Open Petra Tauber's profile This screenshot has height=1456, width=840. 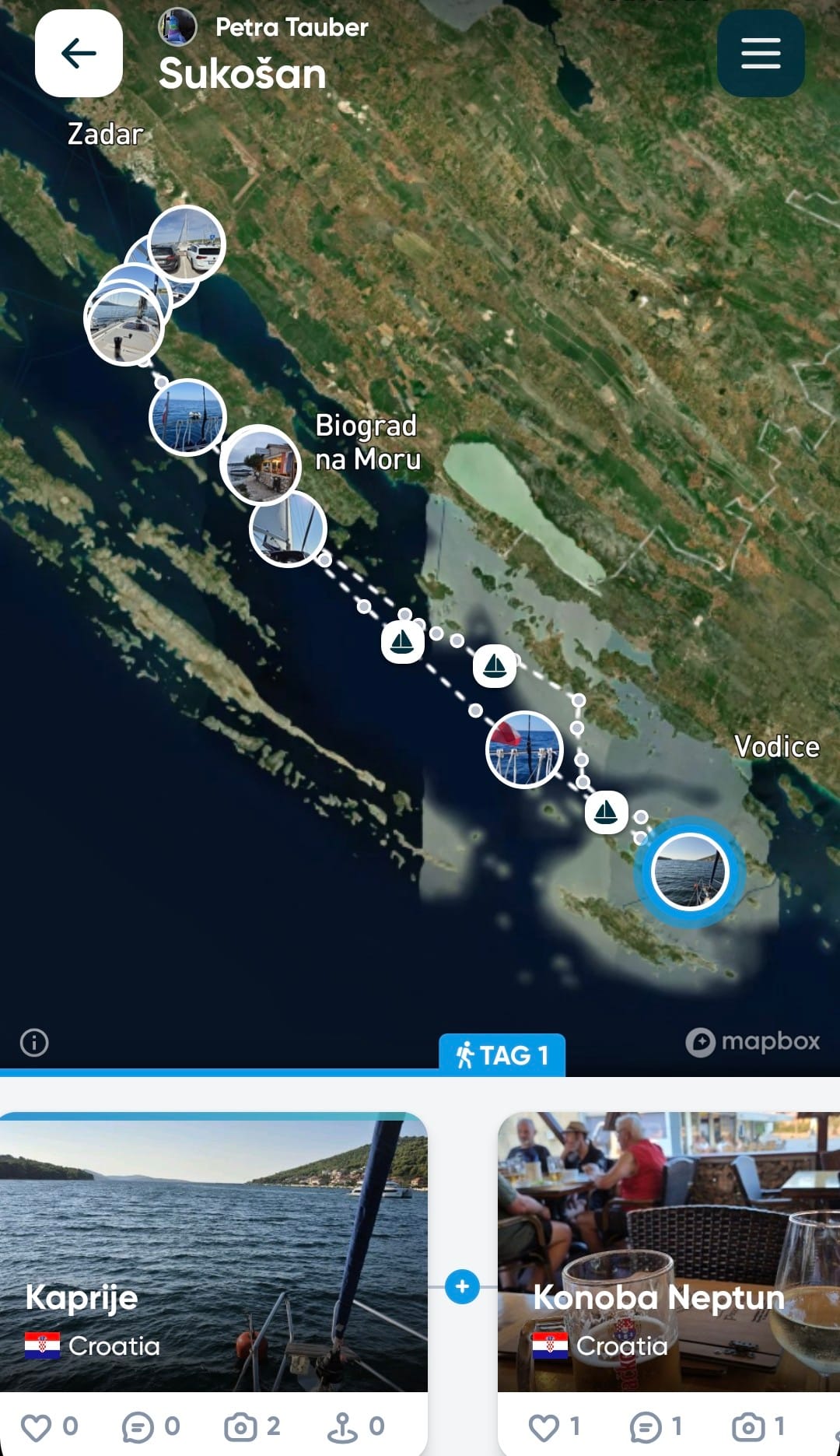(264, 27)
